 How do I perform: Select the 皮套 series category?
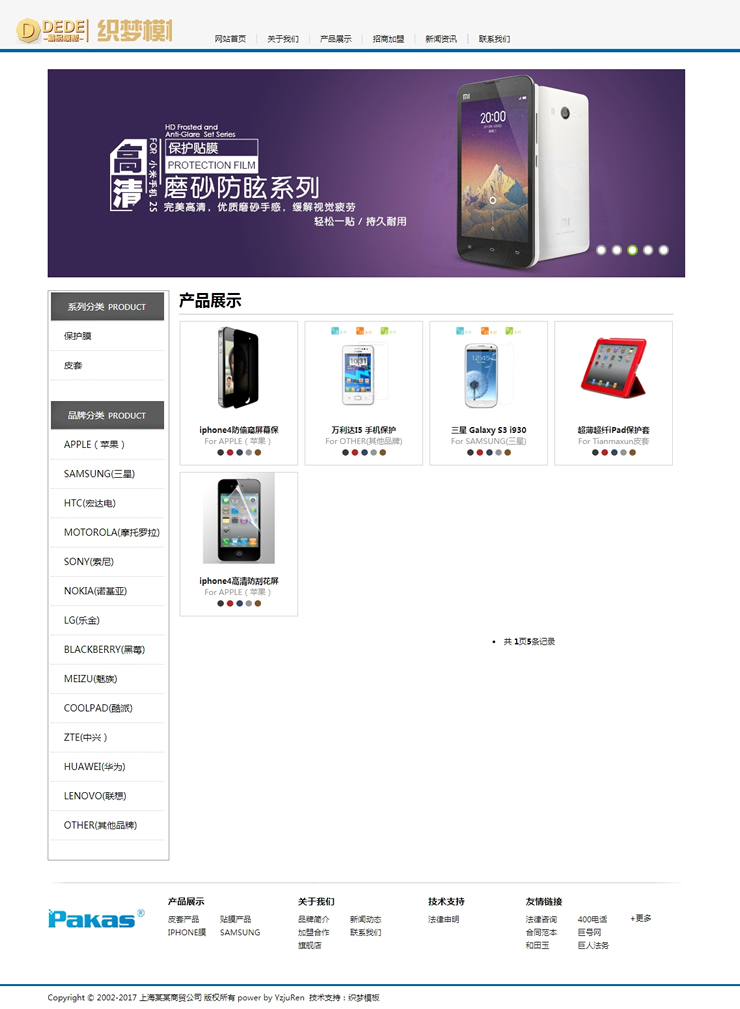(73, 365)
